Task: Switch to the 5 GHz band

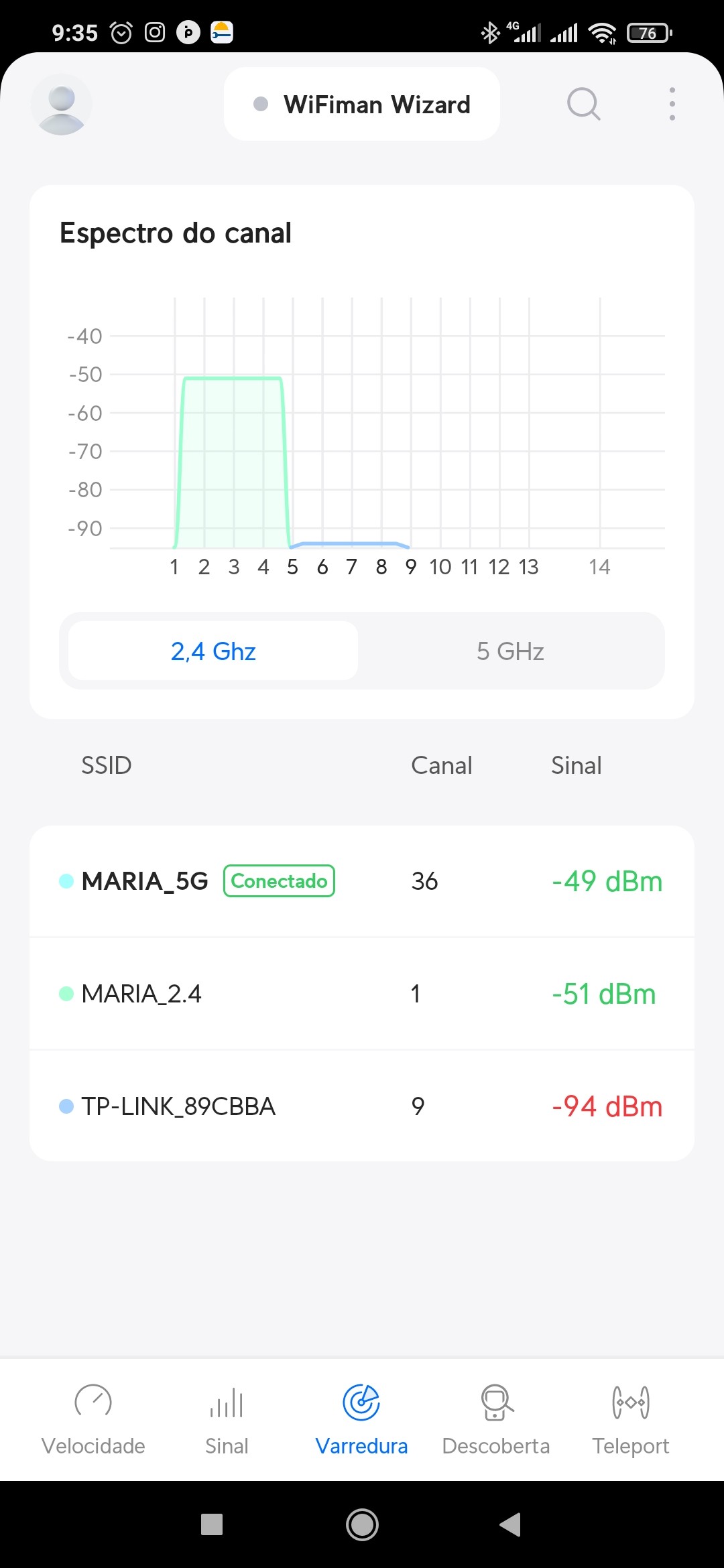Action: (x=510, y=651)
